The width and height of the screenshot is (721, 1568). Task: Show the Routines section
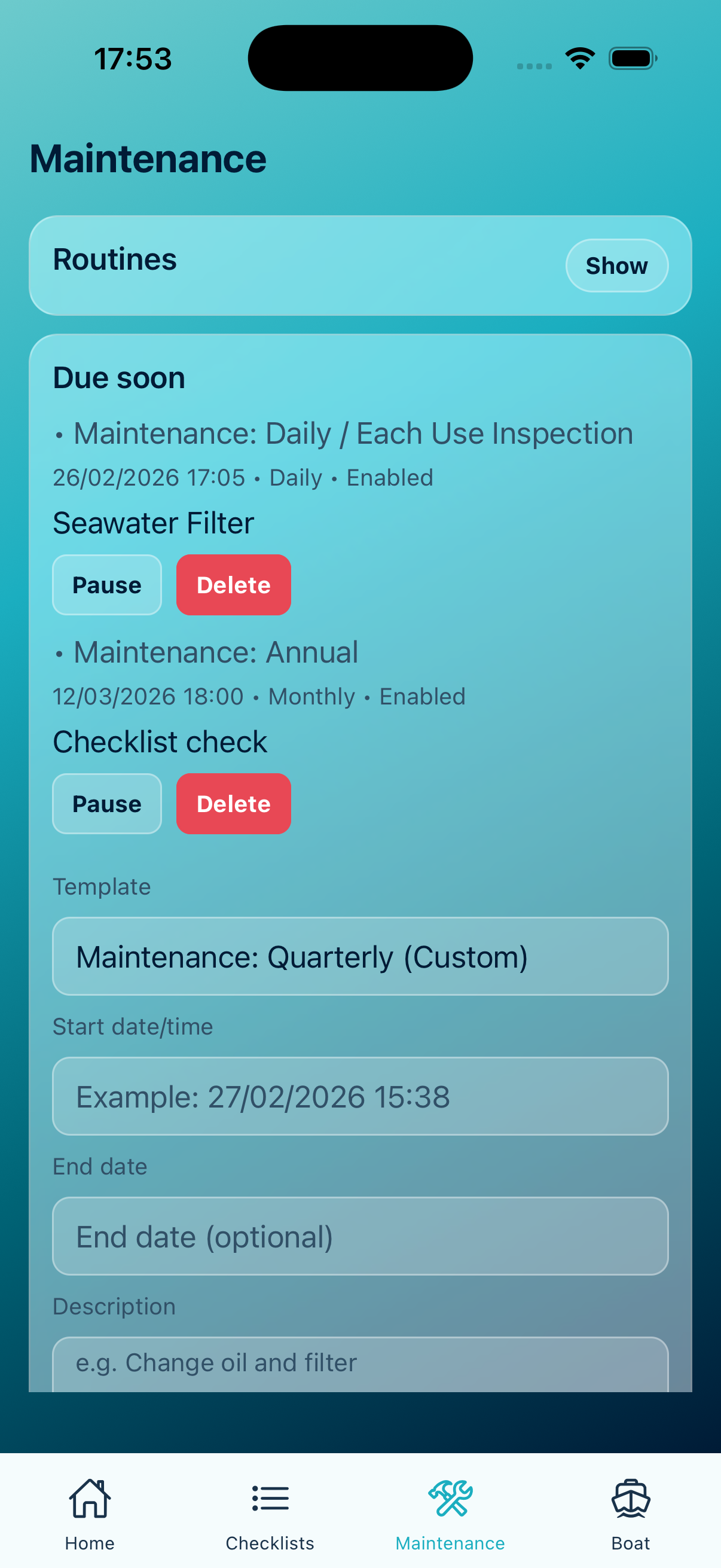(x=616, y=266)
